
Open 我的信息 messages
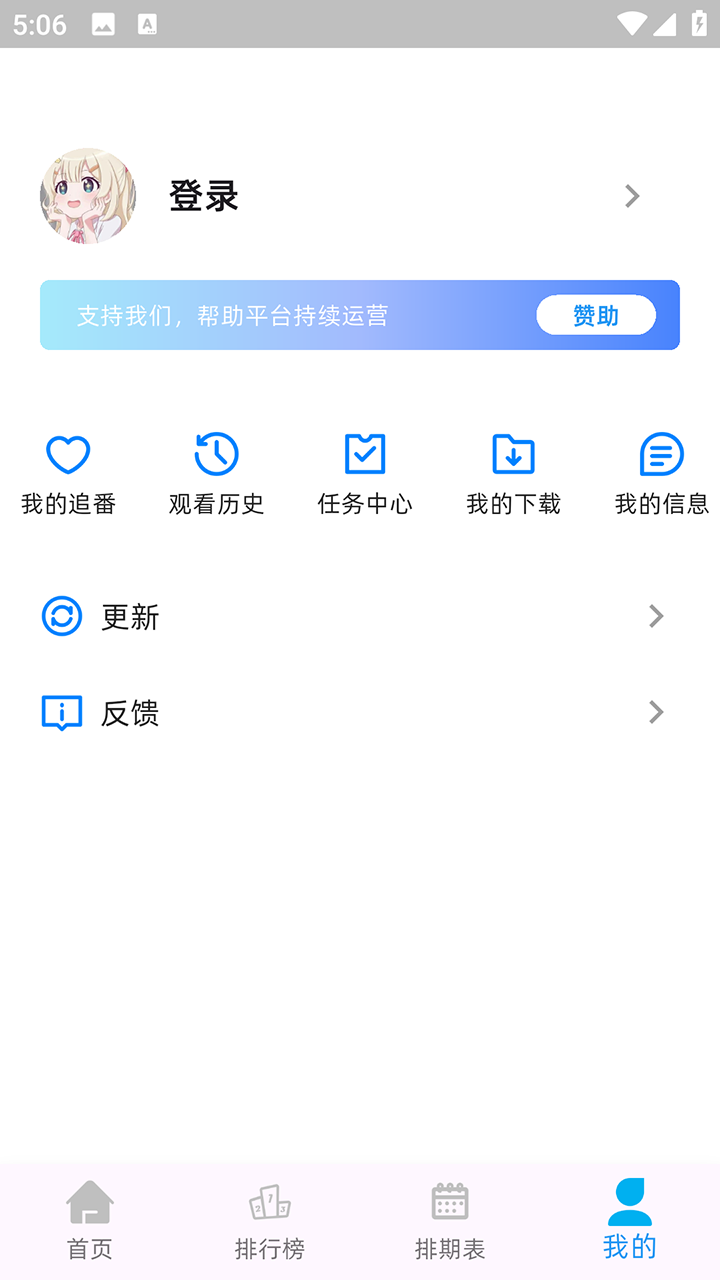[x=661, y=474]
